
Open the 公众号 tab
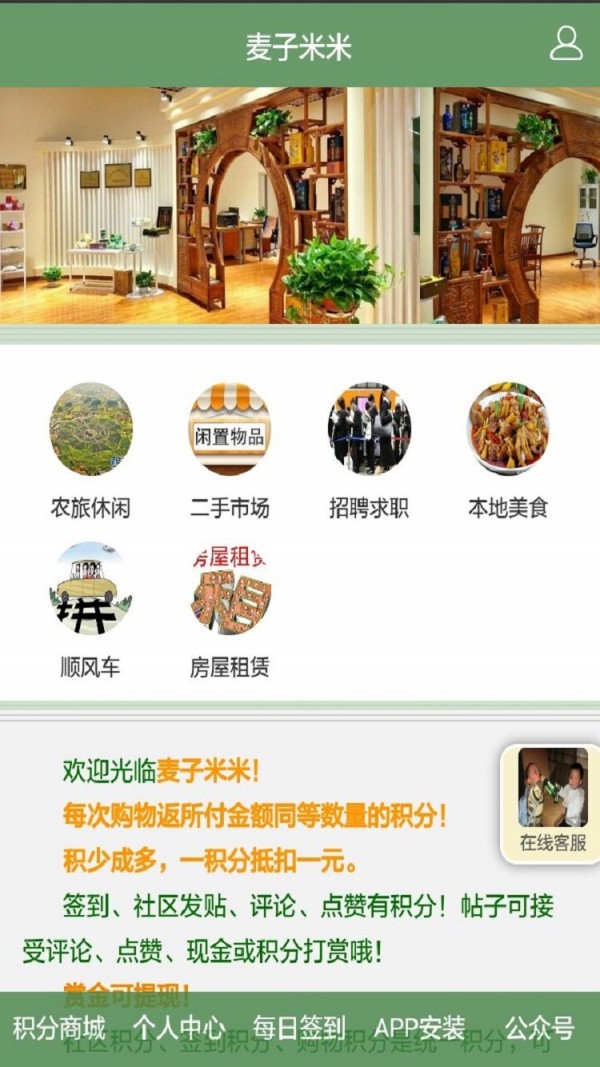540,1028
